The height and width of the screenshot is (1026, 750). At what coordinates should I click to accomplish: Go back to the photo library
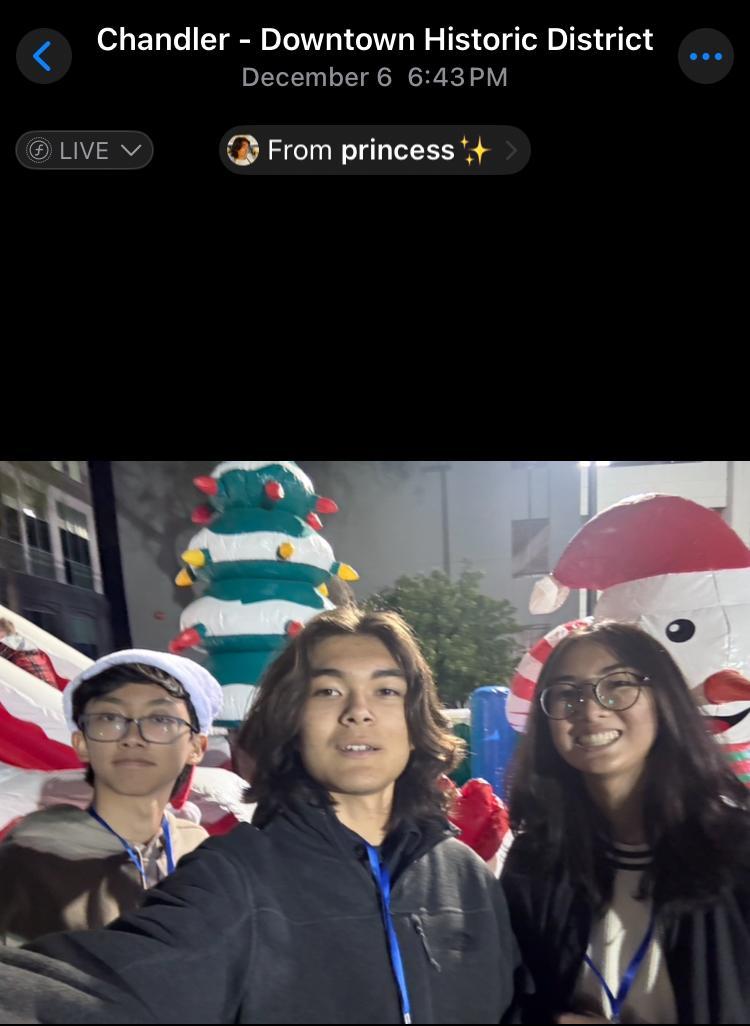pyautogui.click(x=43, y=56)
